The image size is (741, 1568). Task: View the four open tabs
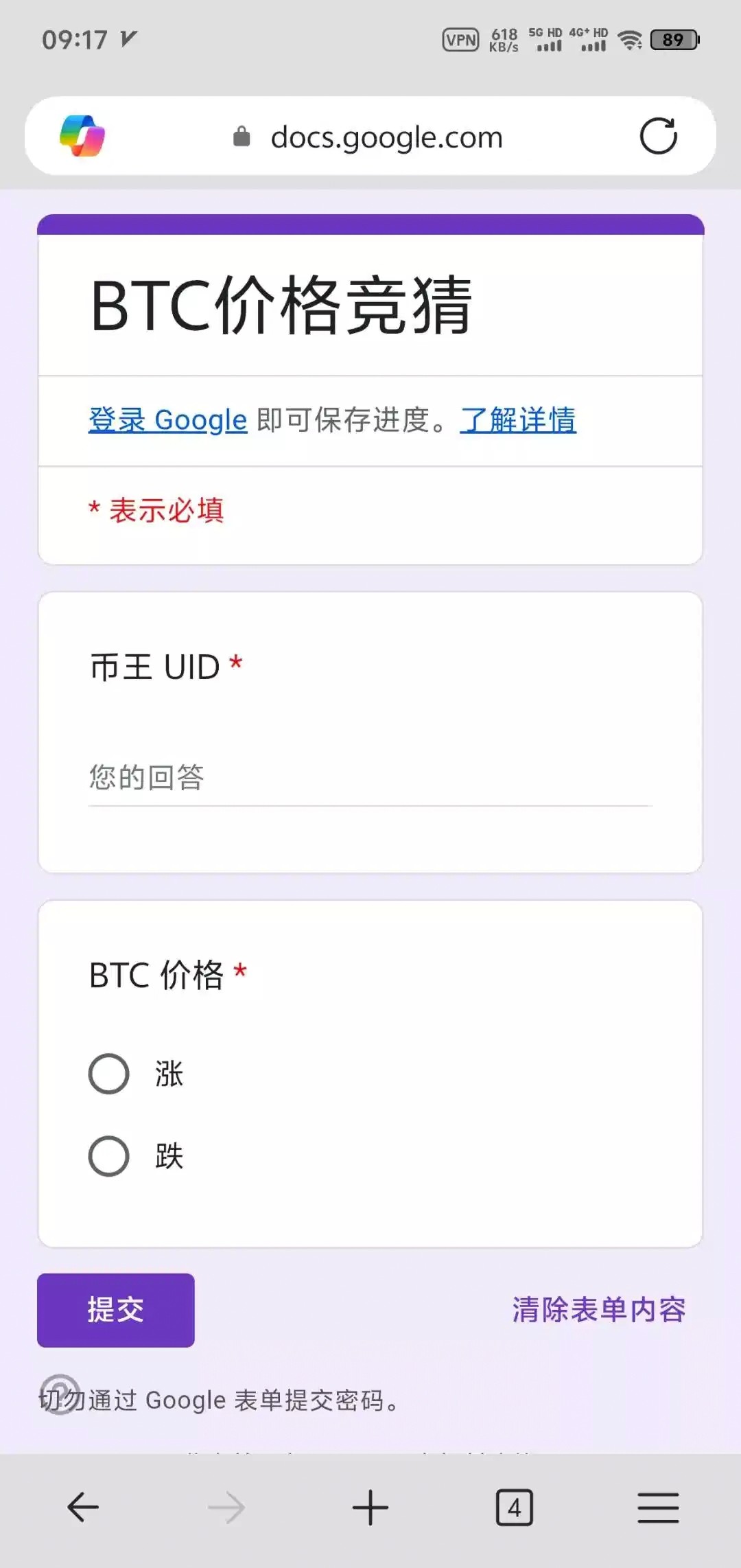(514, 1508)
